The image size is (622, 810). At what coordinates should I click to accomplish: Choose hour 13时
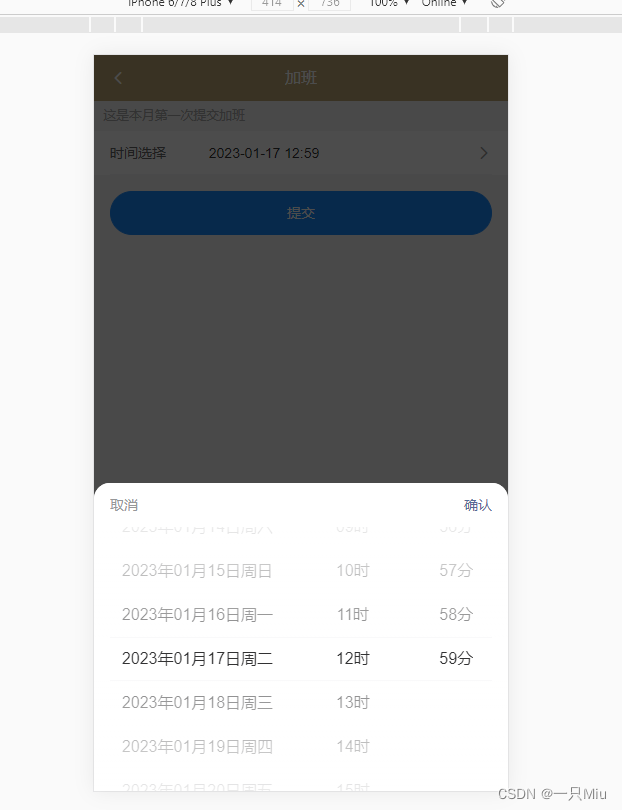point(353,703)
